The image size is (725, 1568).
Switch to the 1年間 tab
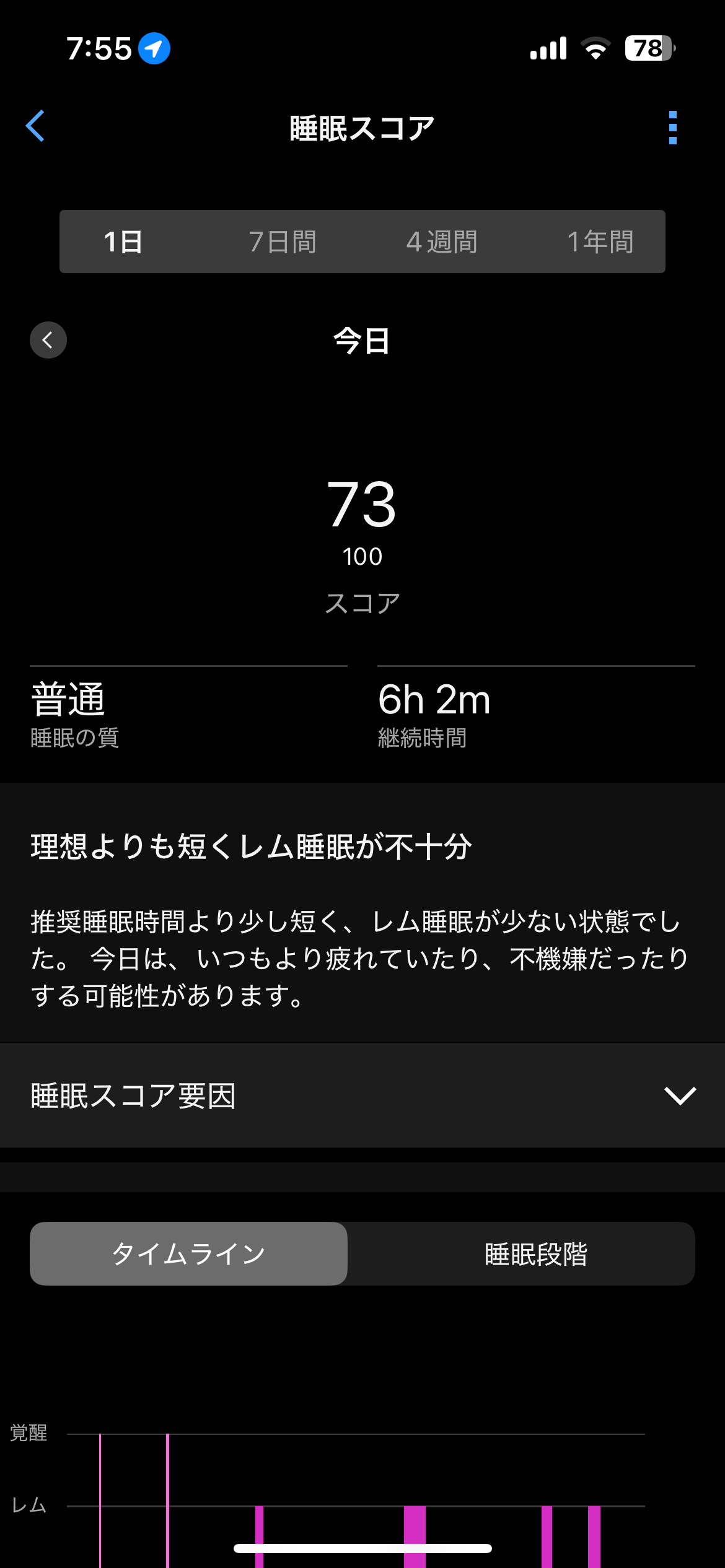[600, 242]
